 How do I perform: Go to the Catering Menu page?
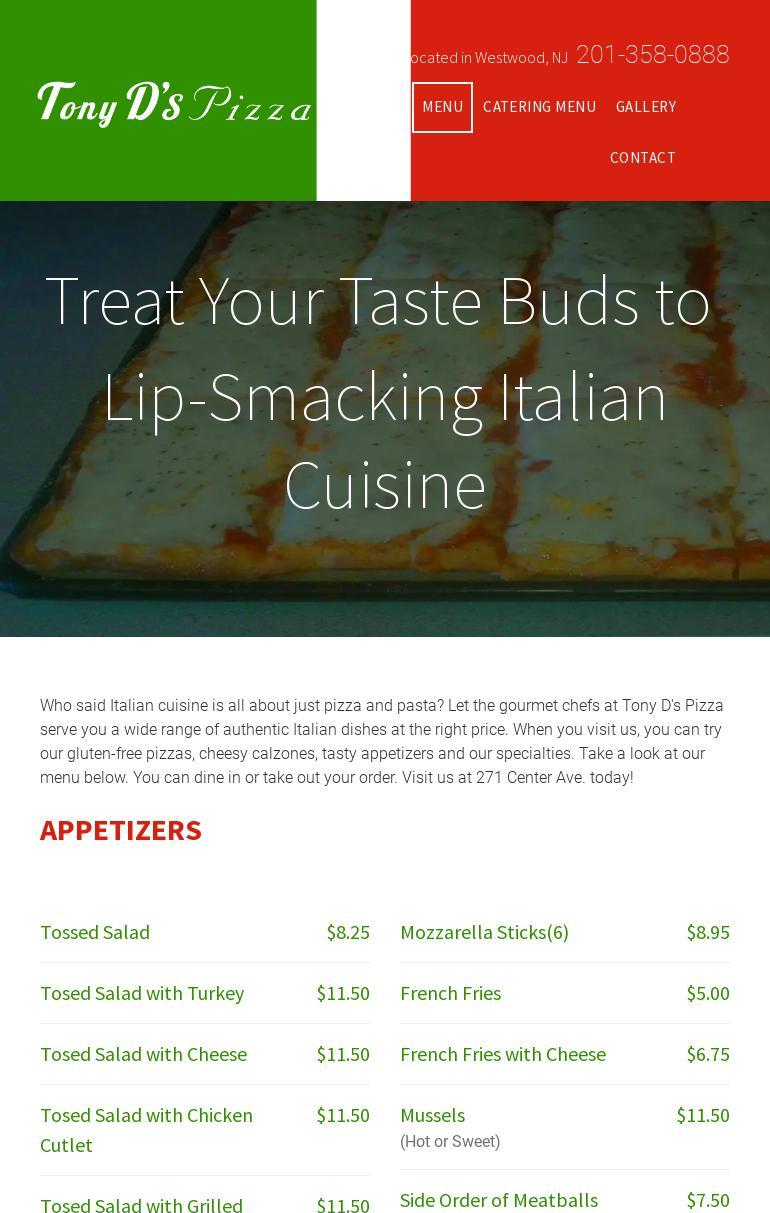(x=539, y=107)
